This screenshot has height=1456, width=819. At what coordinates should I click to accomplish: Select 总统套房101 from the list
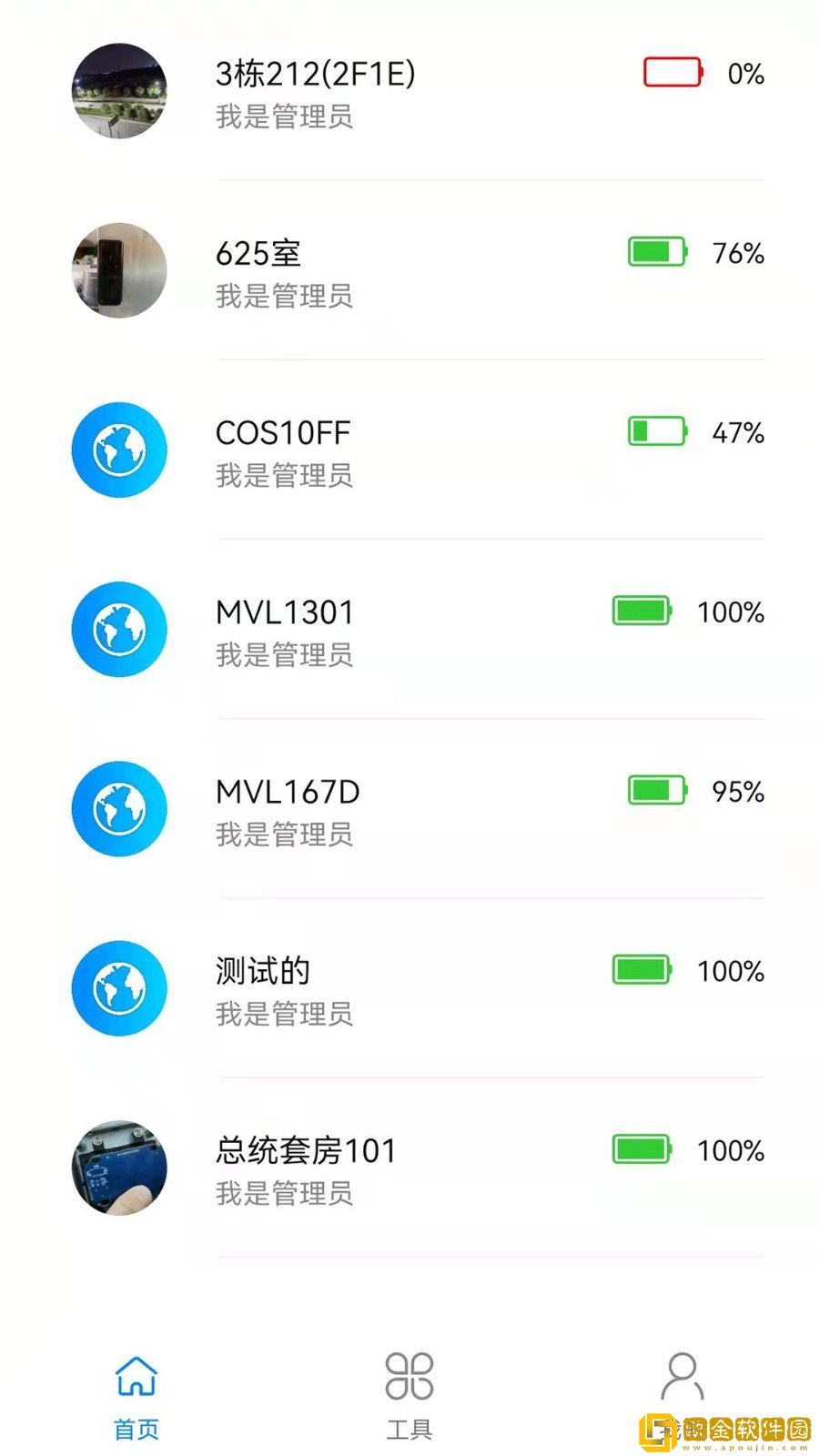[x=306, y=1168]
